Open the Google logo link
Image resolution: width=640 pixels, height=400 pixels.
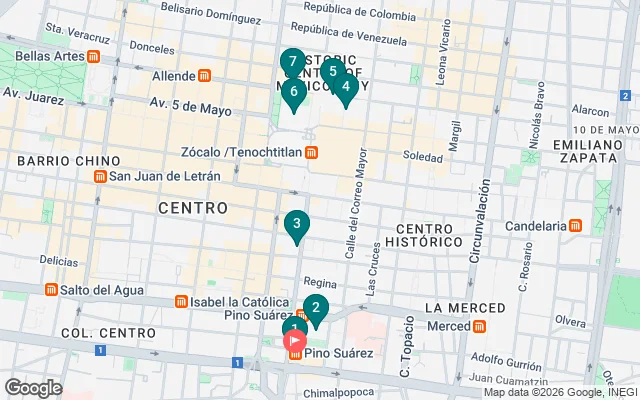[33, 387]
